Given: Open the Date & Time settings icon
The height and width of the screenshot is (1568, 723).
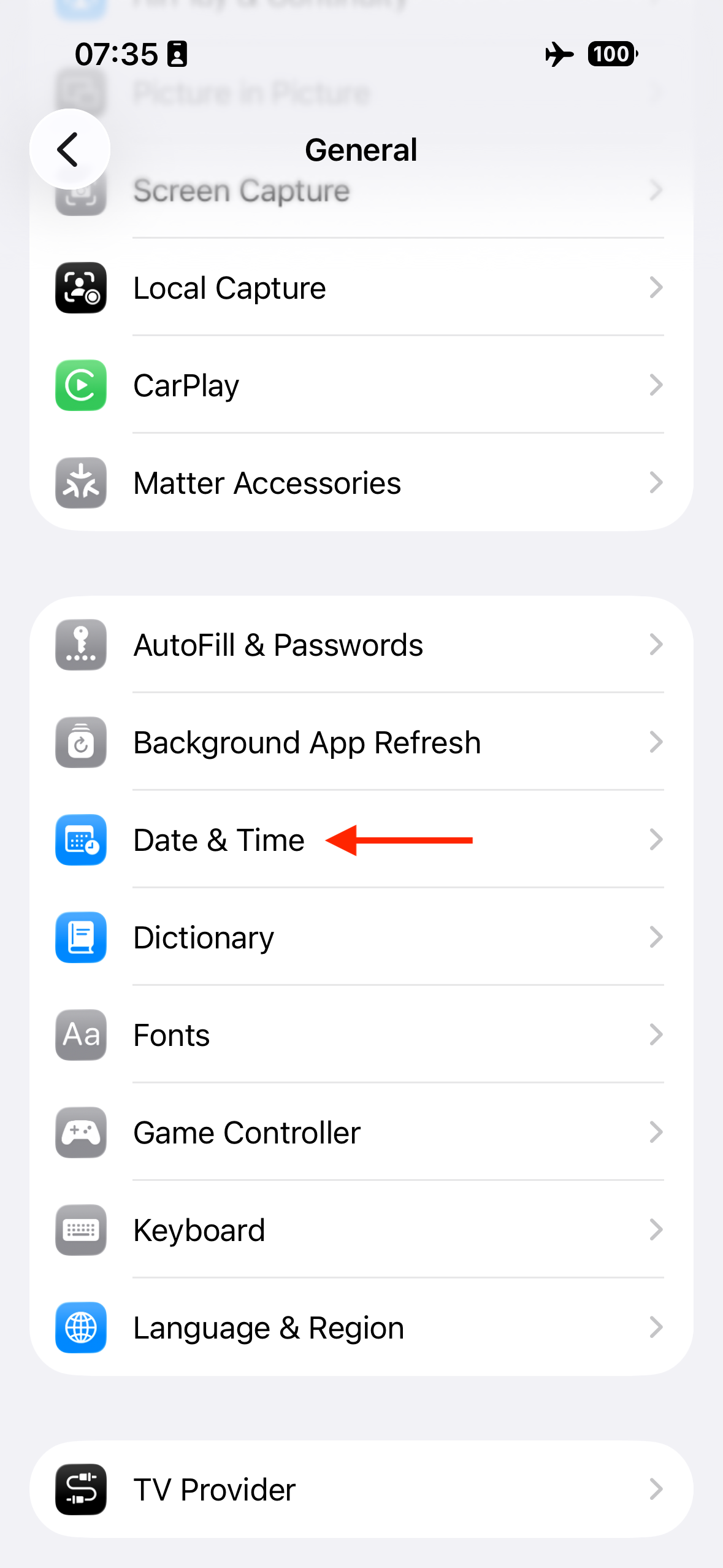Looking at the screenshot, I should click(x=80, y=840).
